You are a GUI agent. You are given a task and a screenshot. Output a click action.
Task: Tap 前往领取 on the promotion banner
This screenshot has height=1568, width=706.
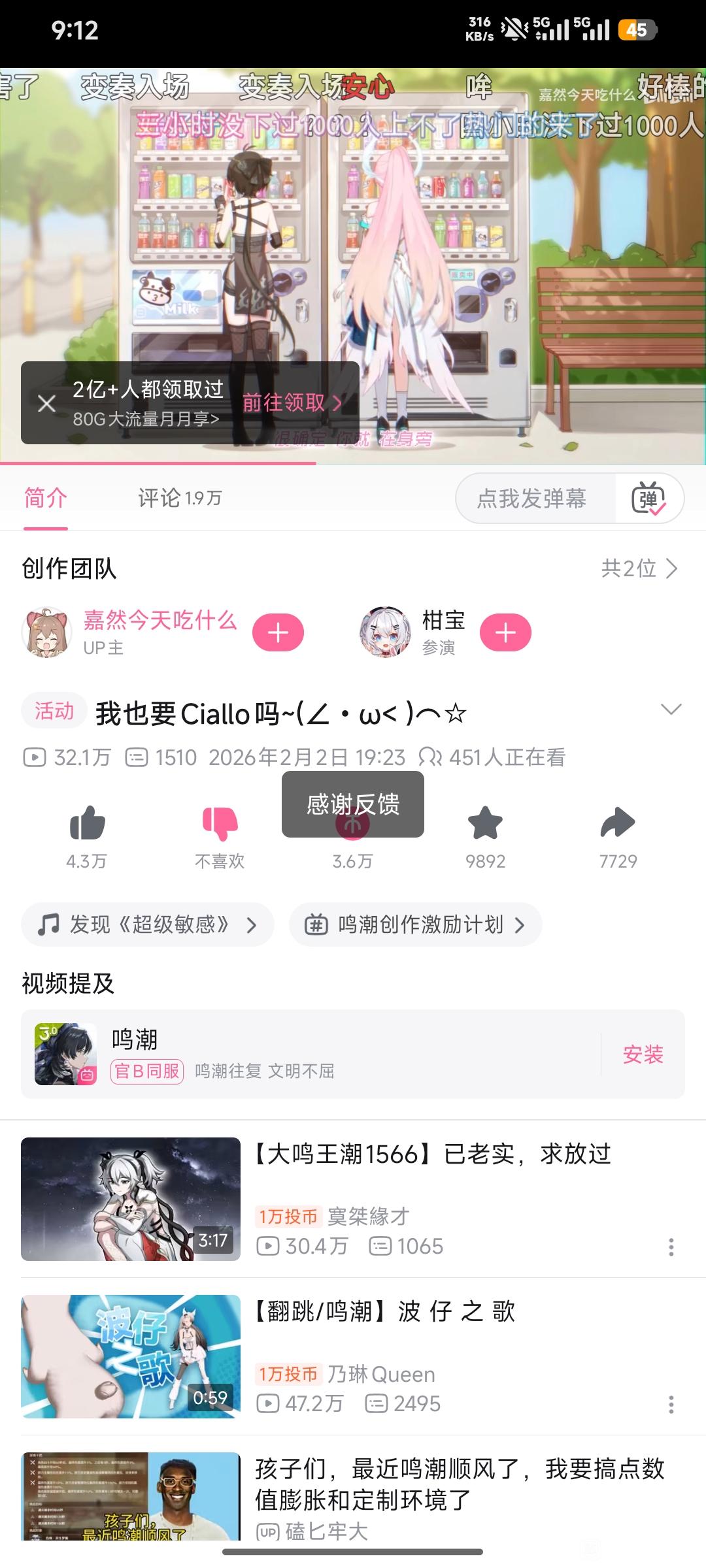[x=292, y=402]
